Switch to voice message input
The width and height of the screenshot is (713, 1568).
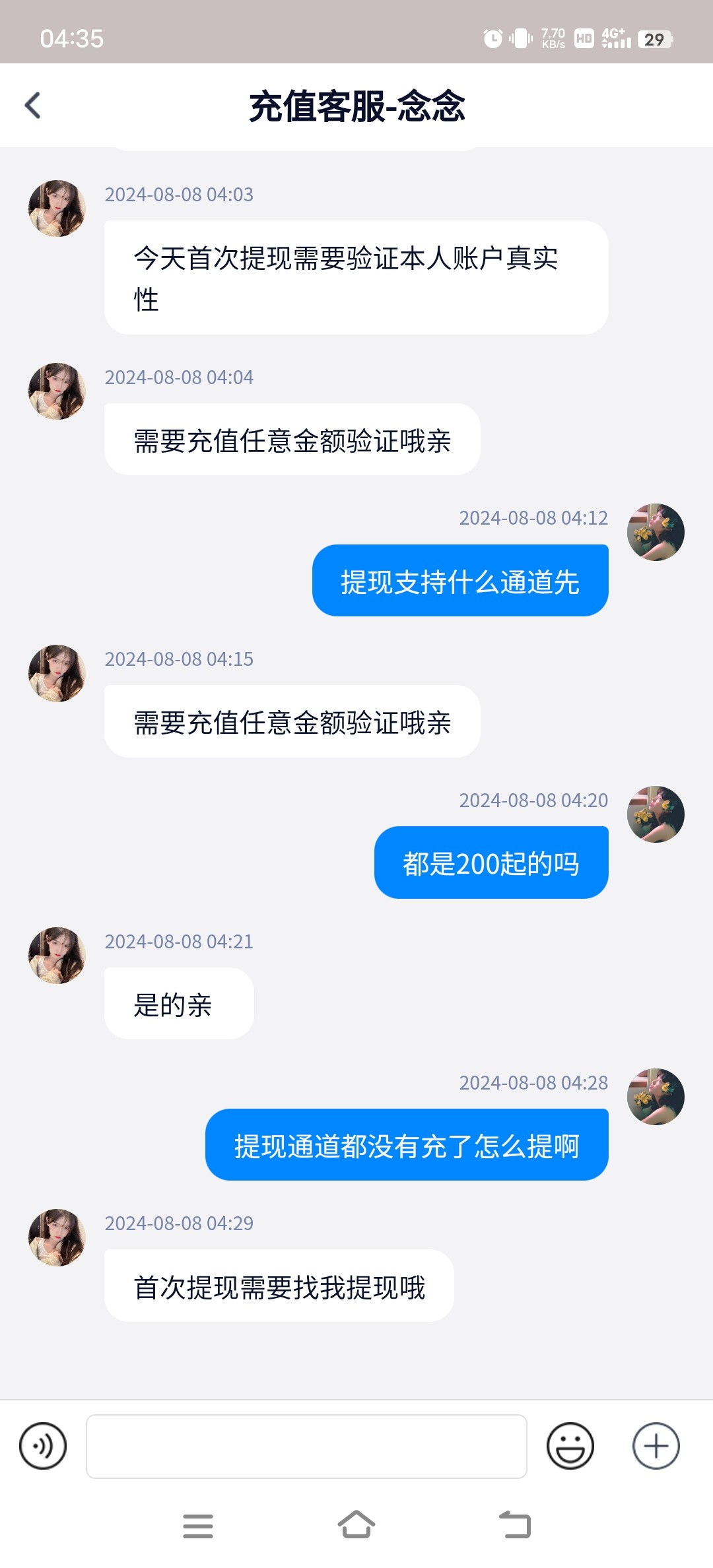43,1446
